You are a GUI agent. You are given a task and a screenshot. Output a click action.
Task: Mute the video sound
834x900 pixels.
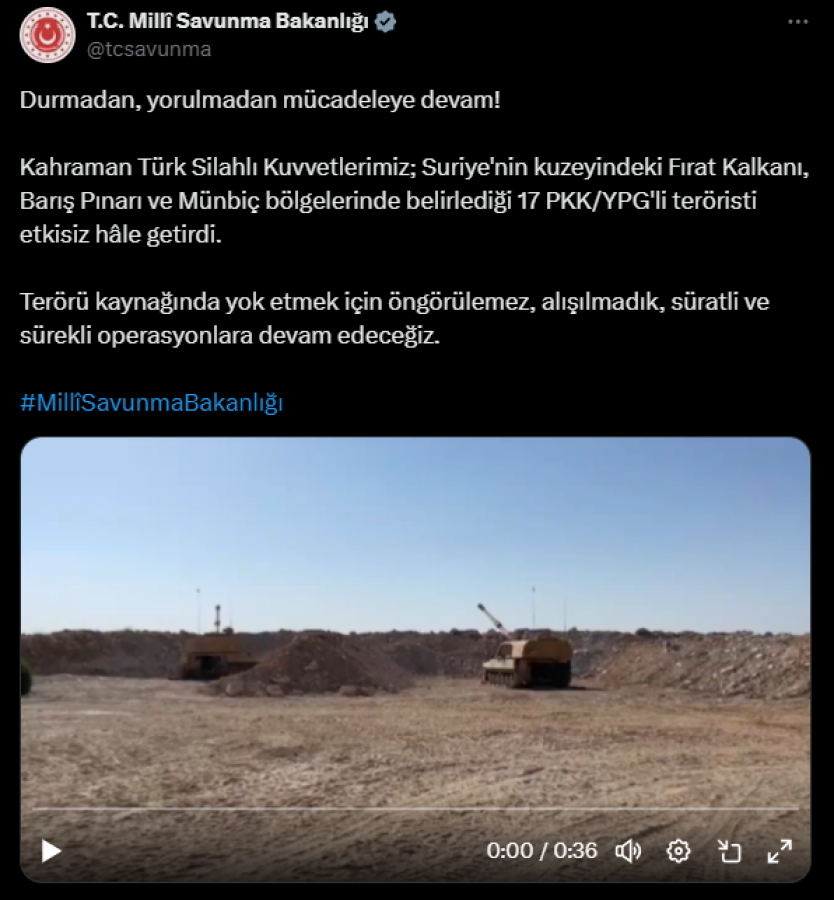[x=628, y=851]
